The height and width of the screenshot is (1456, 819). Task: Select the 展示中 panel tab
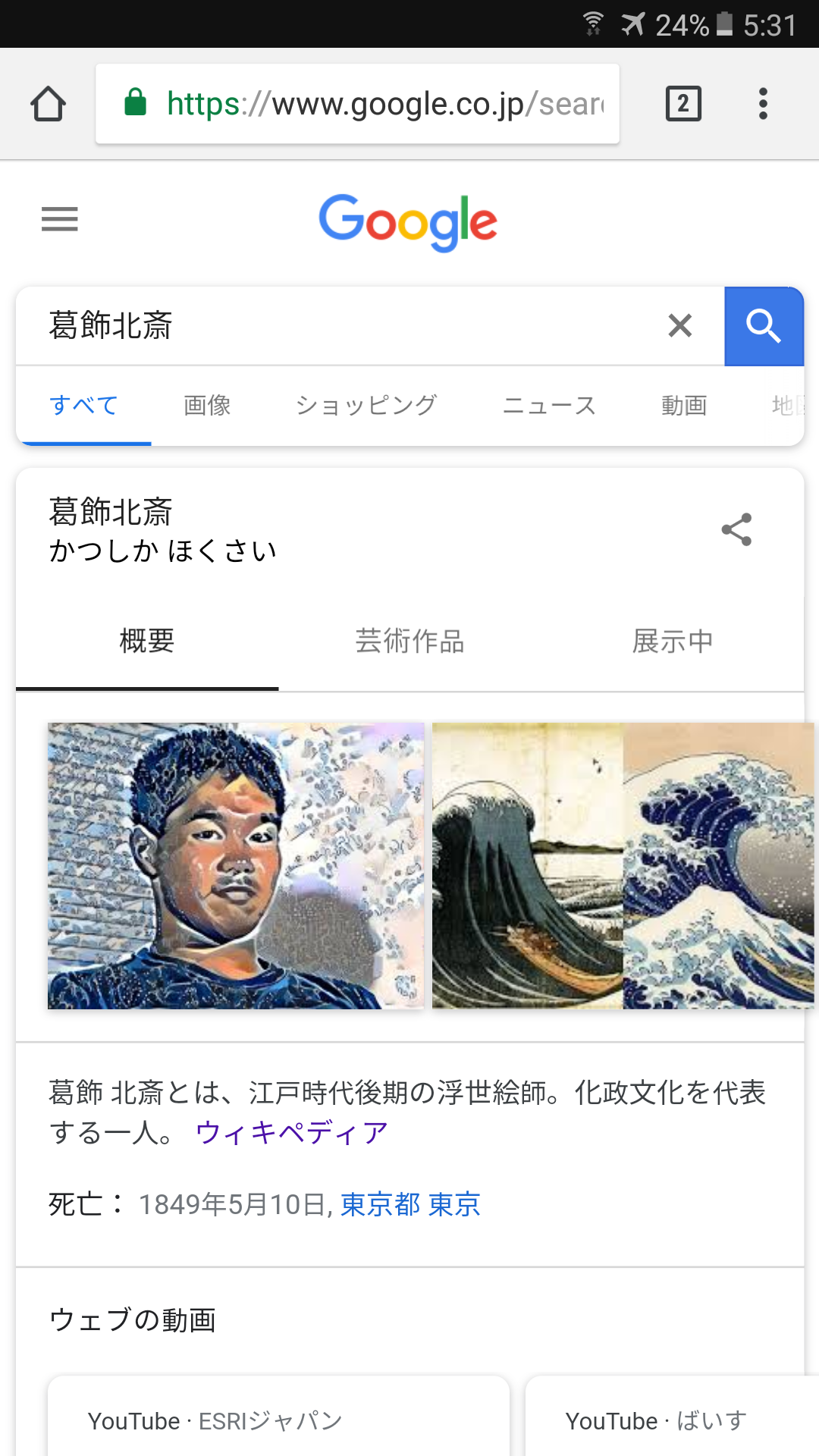tap(673, 642)
